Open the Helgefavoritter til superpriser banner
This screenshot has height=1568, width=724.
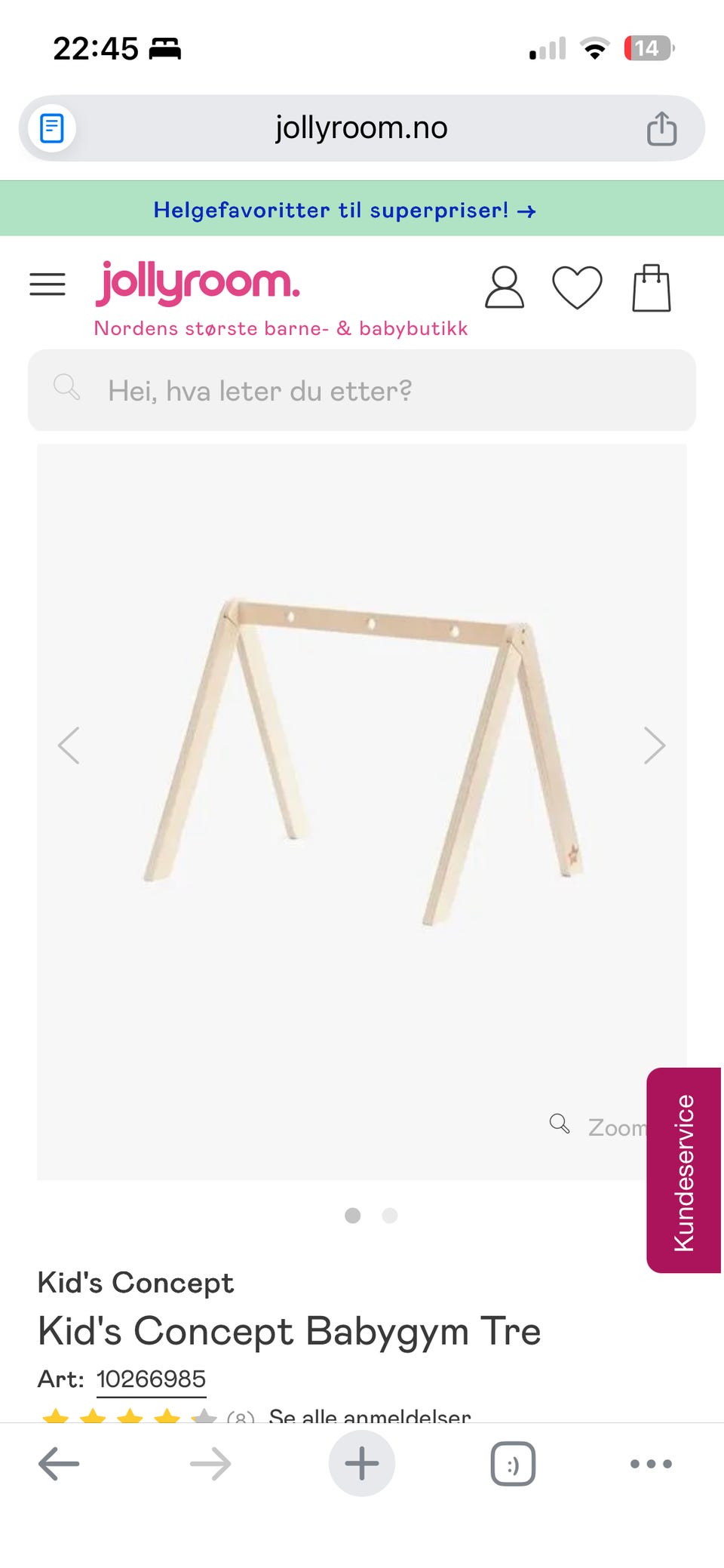(345, 210)
